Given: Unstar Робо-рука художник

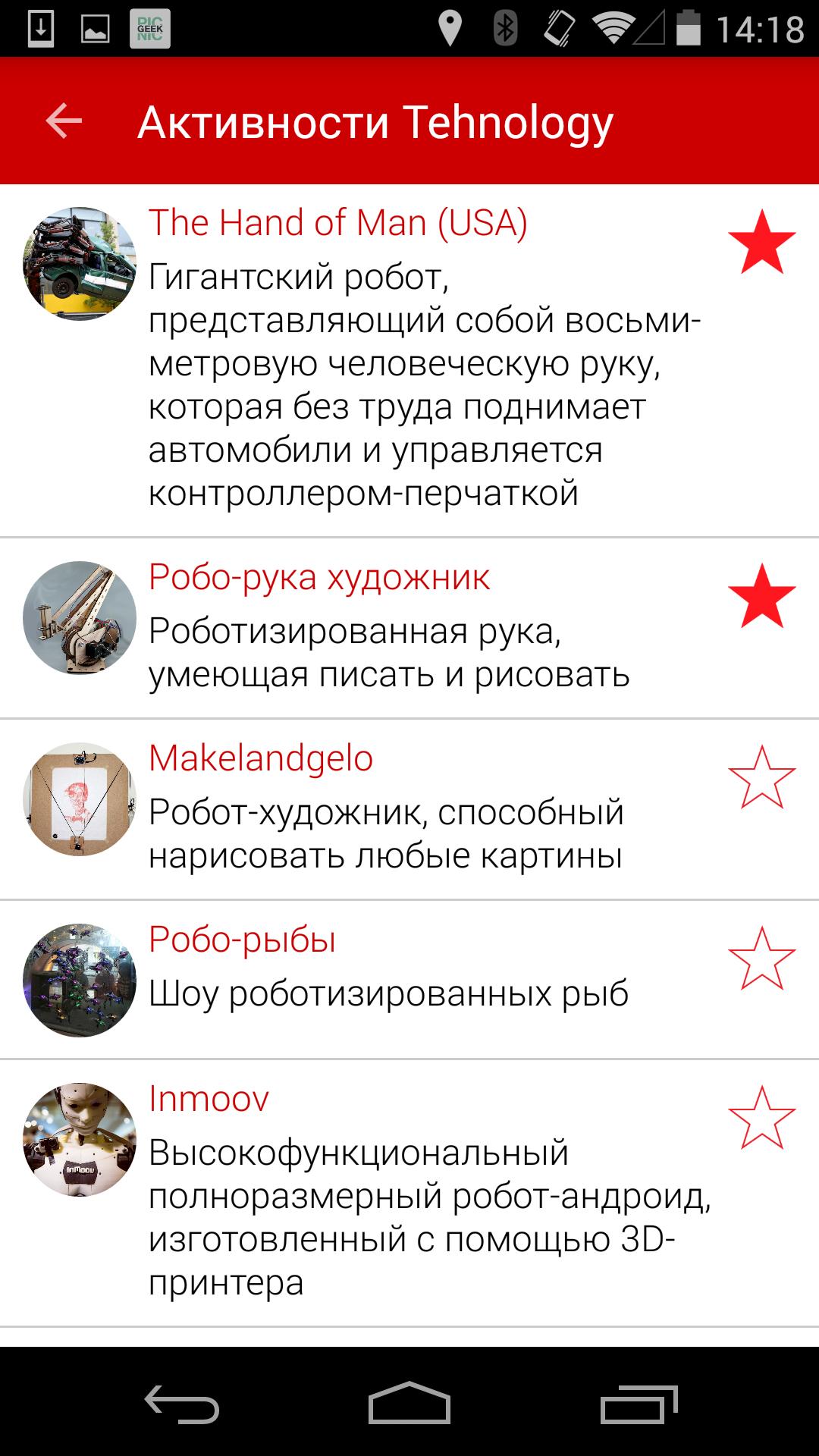Looking at the screenshot, I should [761, 596].
